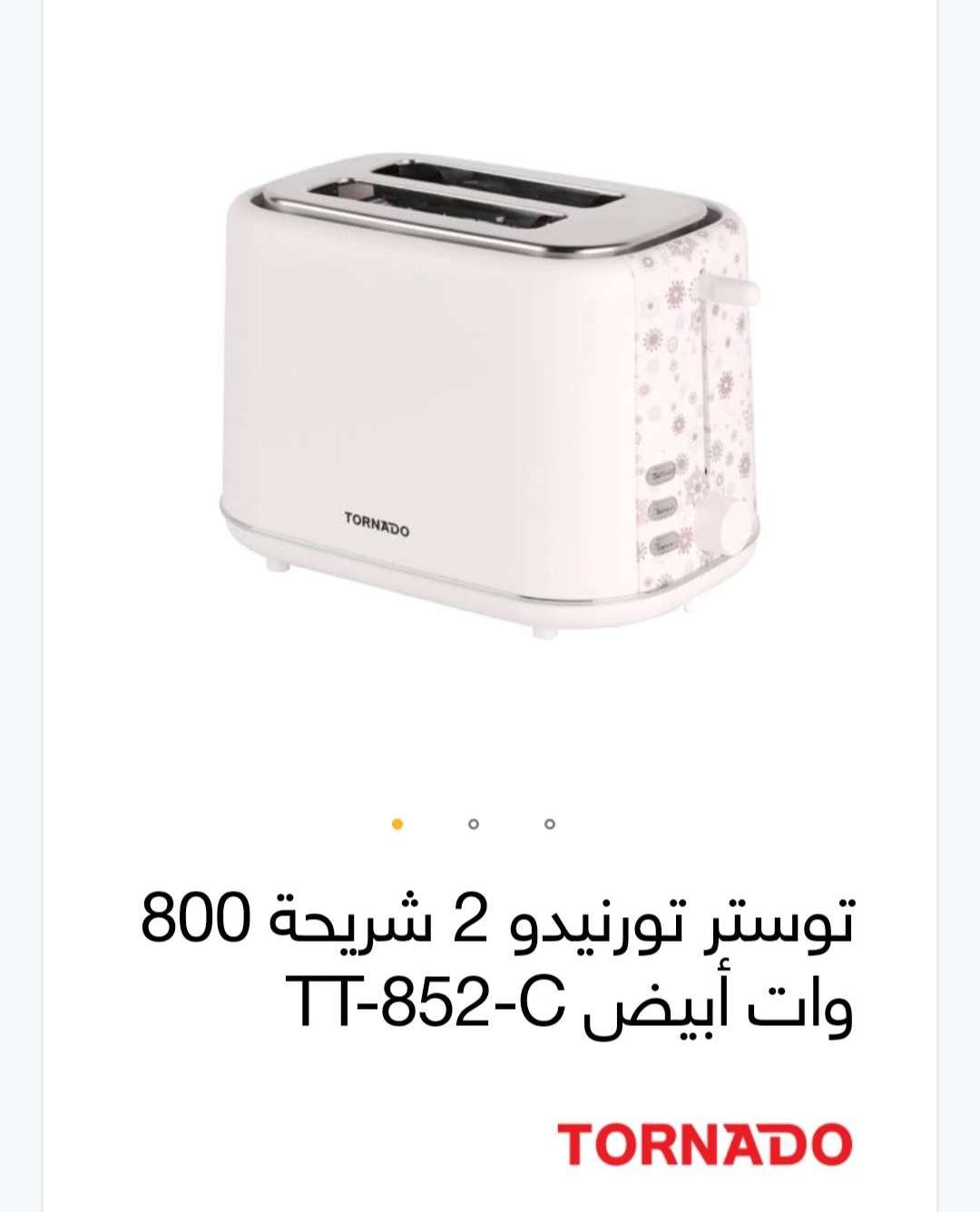This screenshot has width=980, height=1212.
Task: Jump to the third image dot
Action: point(549,824)
